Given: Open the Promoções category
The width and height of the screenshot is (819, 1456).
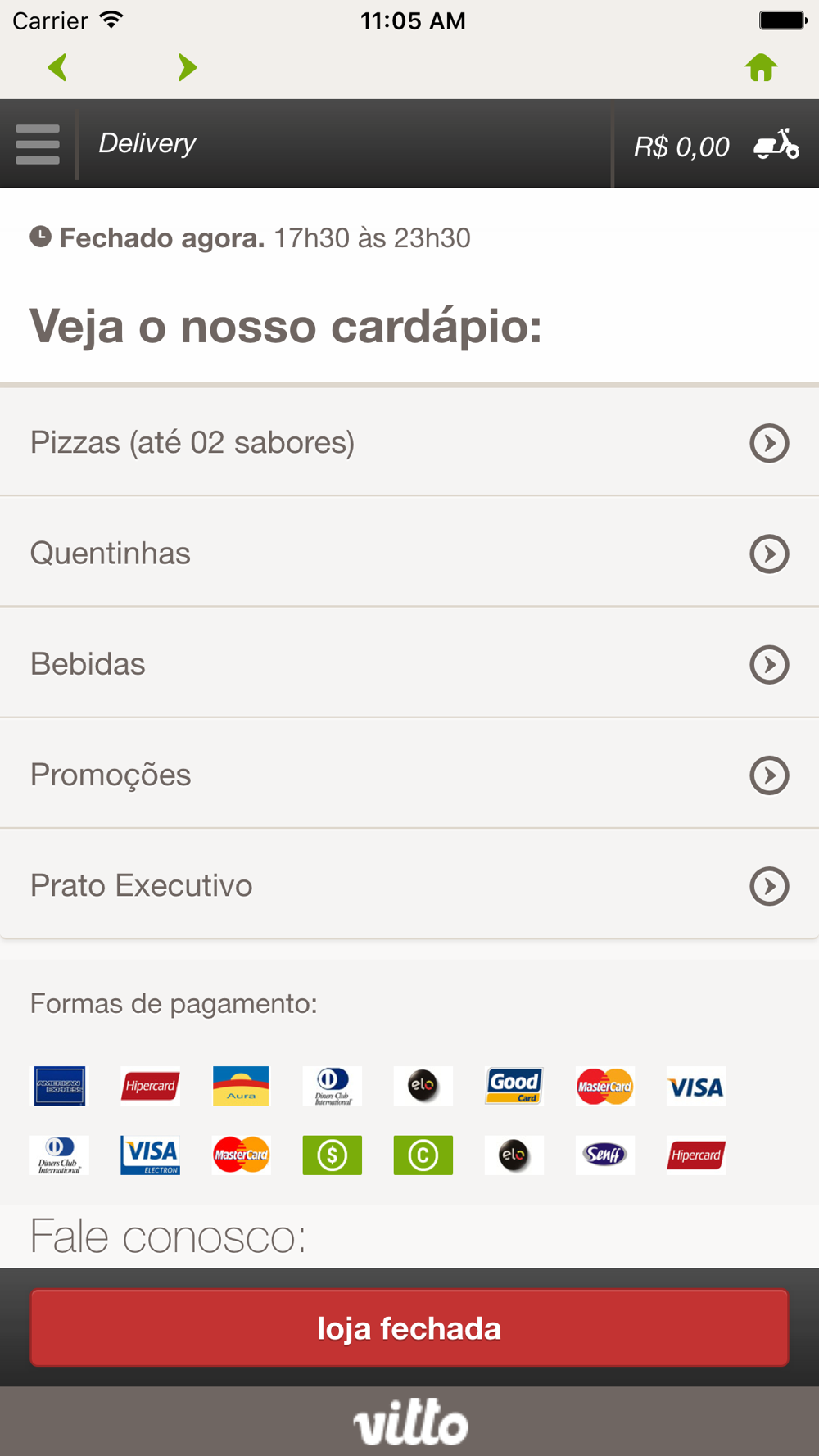Looking at the screenshot, I should click(409, 774).
